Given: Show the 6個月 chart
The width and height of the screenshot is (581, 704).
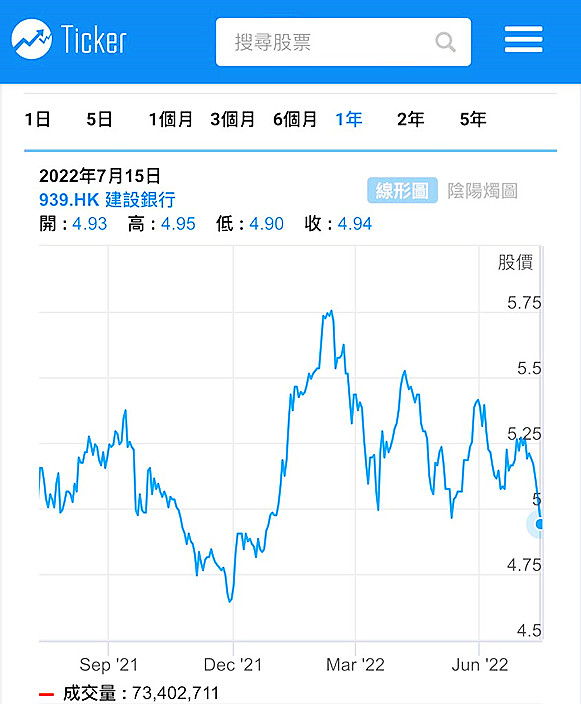Looking at the screenshot, I should 295,119.
